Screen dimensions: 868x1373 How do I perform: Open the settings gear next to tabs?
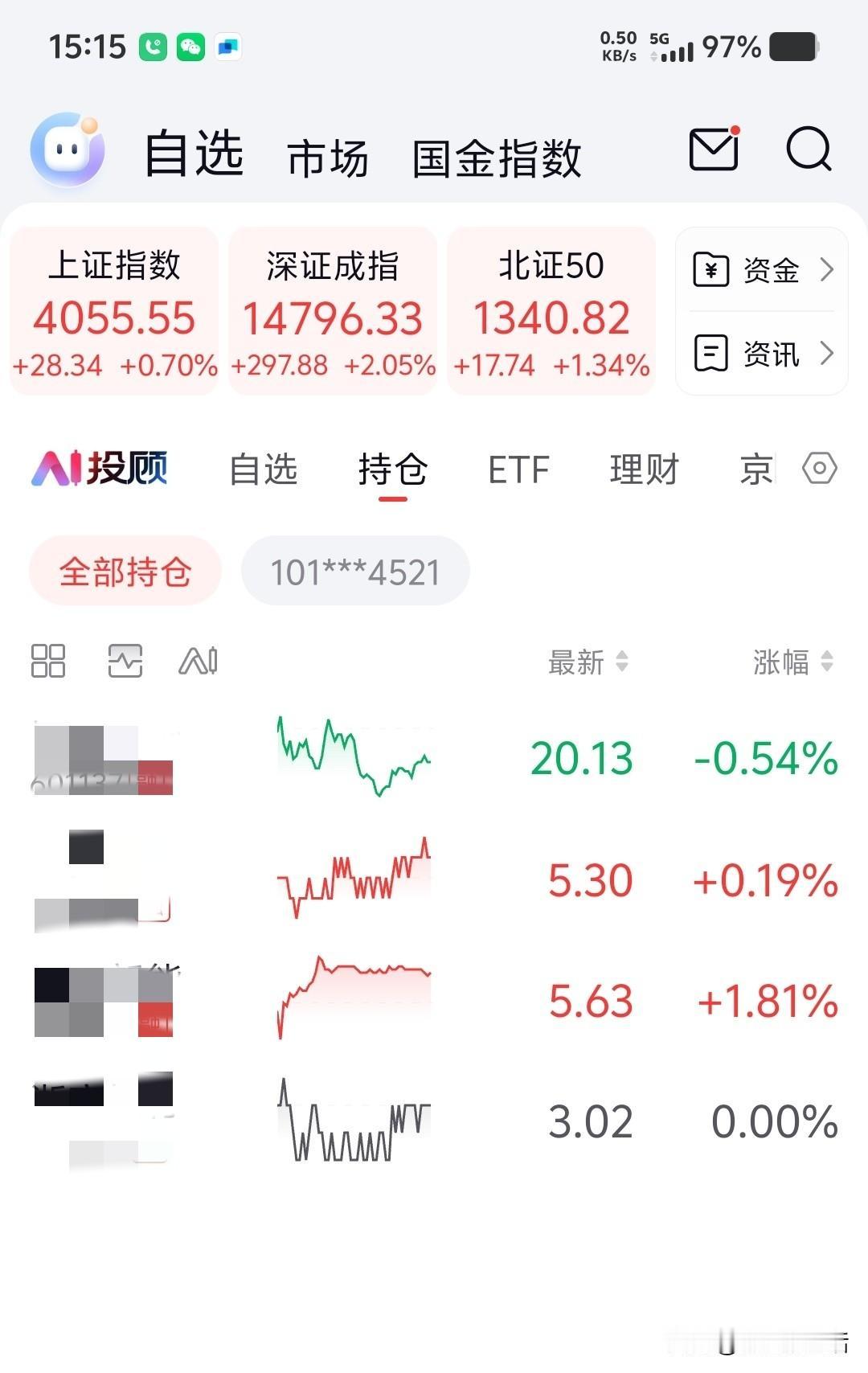(x=819, y=470)
